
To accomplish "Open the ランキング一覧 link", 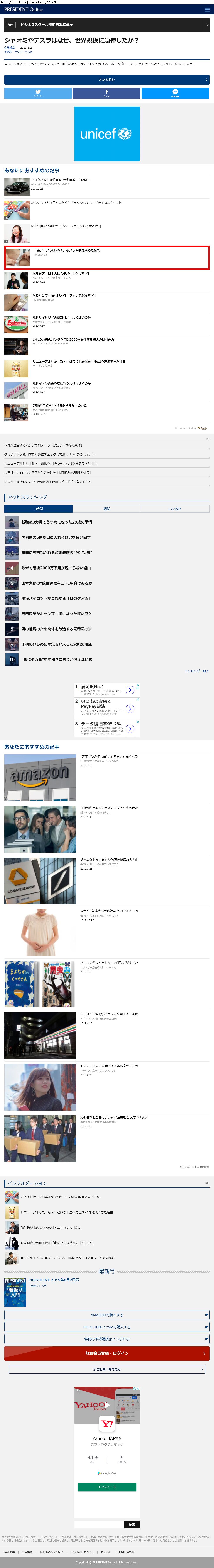I will point(196,671).
